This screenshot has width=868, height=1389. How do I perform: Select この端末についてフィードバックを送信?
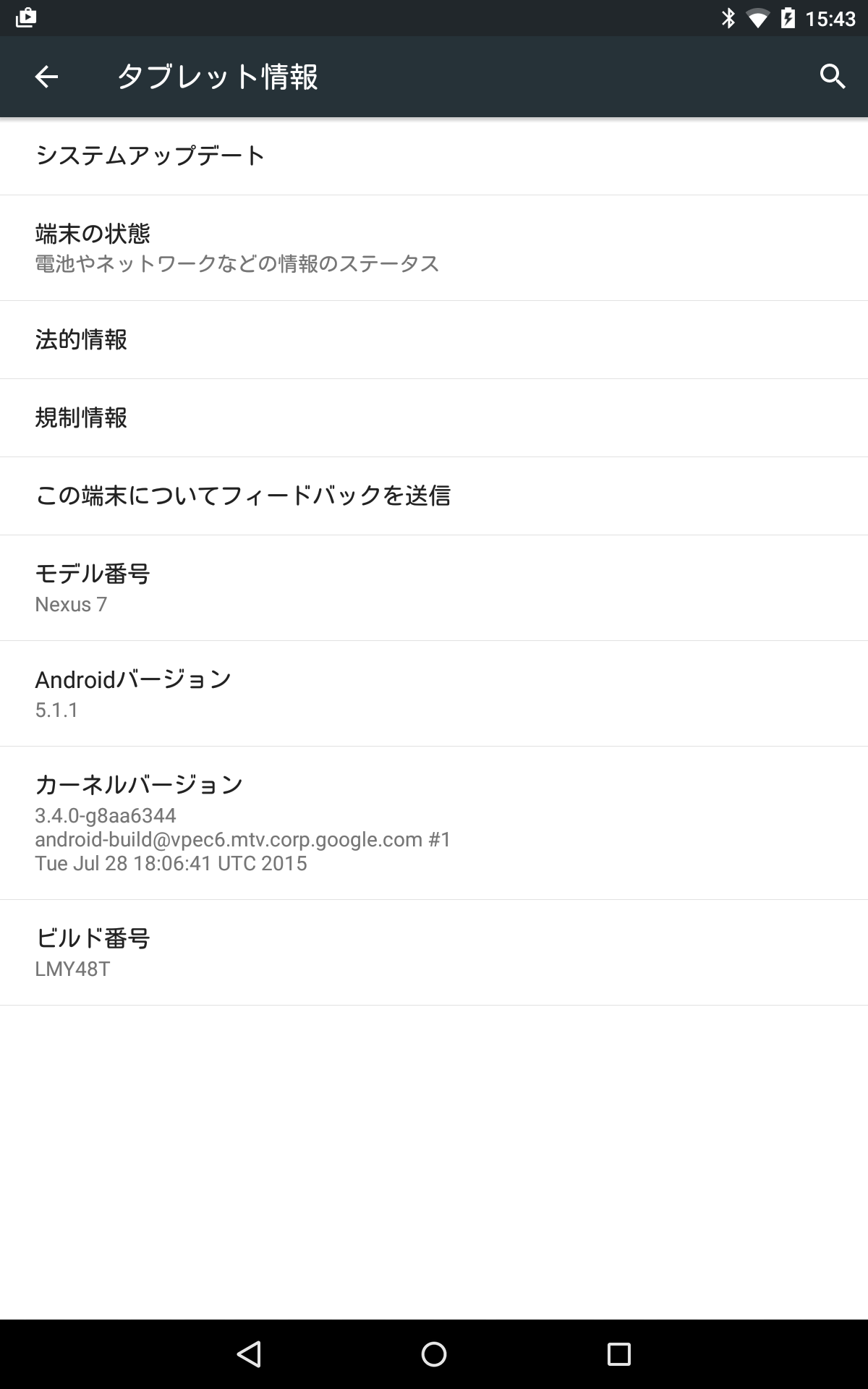[x=434, y=496]
